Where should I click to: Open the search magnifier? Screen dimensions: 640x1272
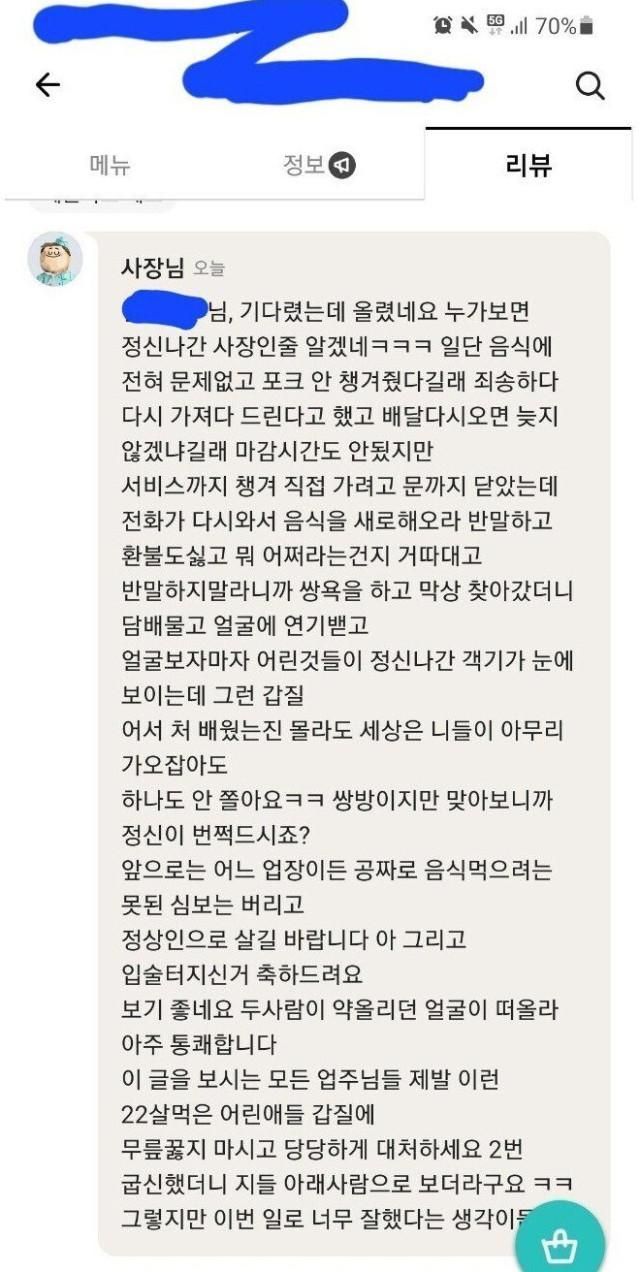(590, 86)
